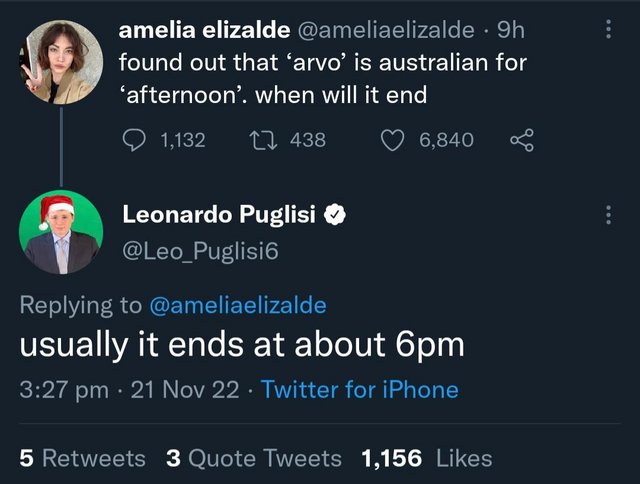
Task: View the 5 Retweets list
Action: tap(82, 458)
